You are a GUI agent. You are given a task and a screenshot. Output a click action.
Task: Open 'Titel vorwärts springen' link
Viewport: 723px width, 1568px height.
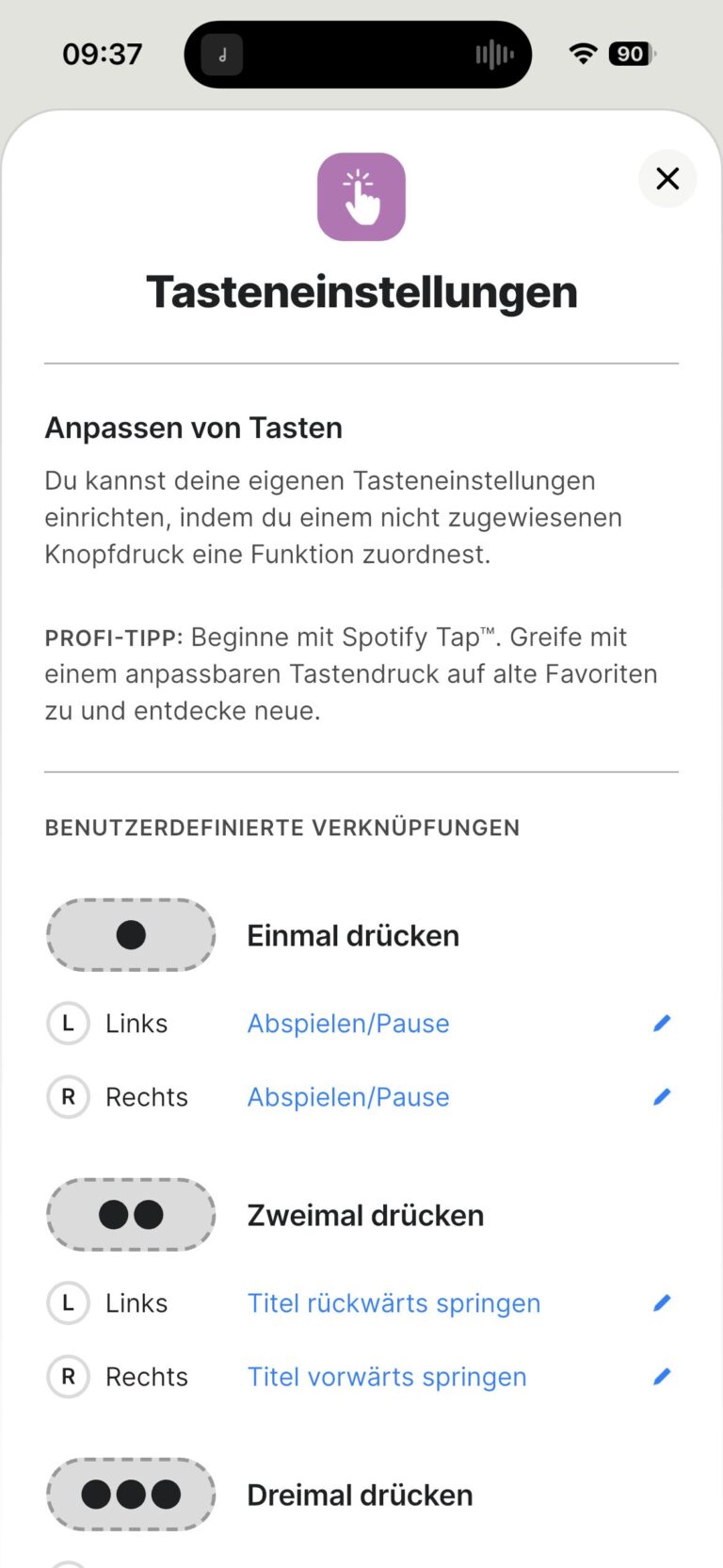pos(387,1376)
